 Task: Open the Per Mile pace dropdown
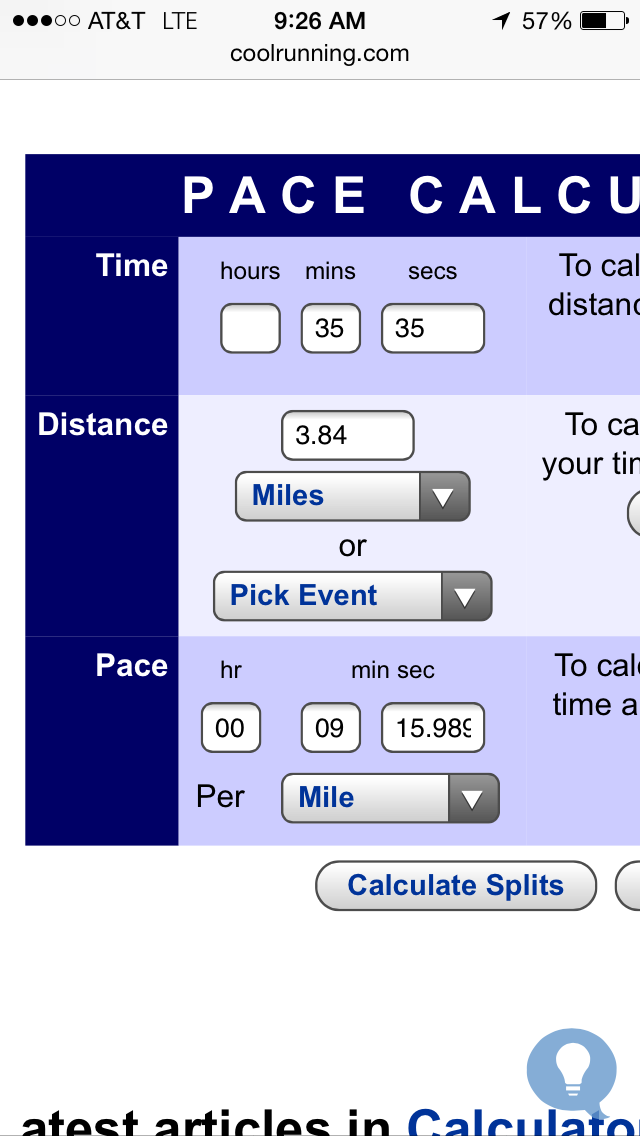click(389, 798)
